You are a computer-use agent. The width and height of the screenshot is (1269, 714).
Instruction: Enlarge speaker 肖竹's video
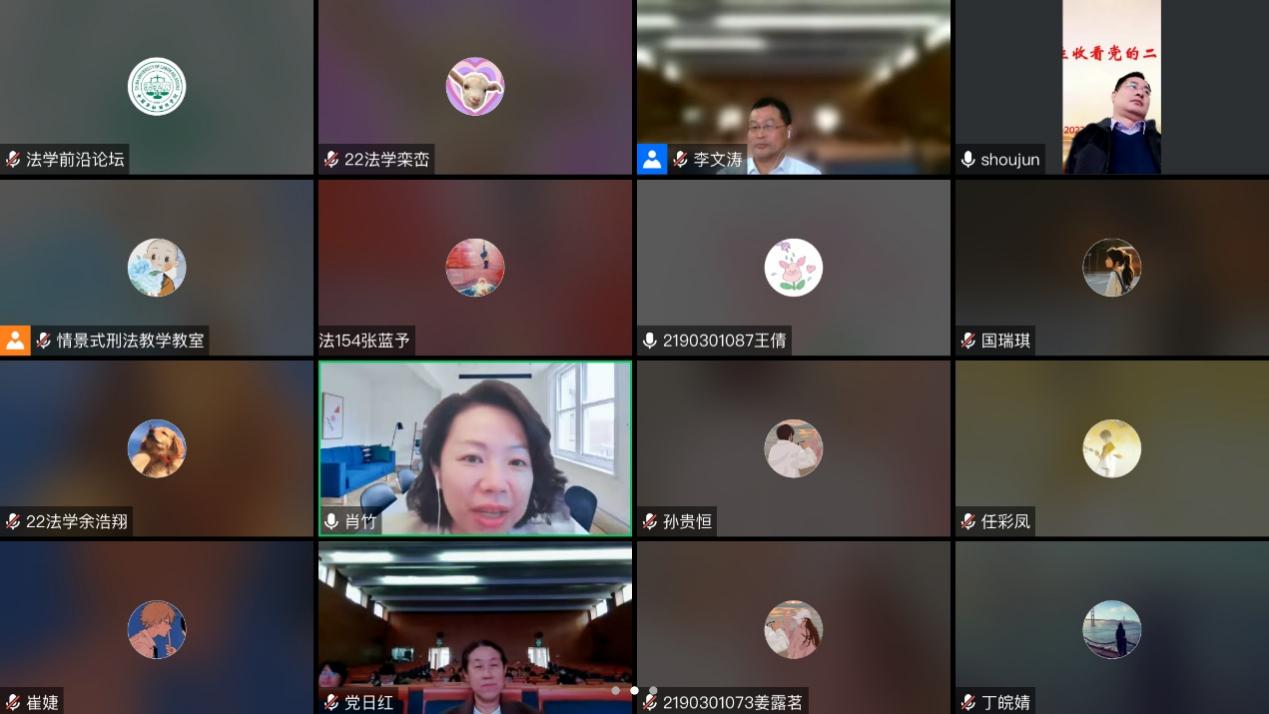pos(475,448)
